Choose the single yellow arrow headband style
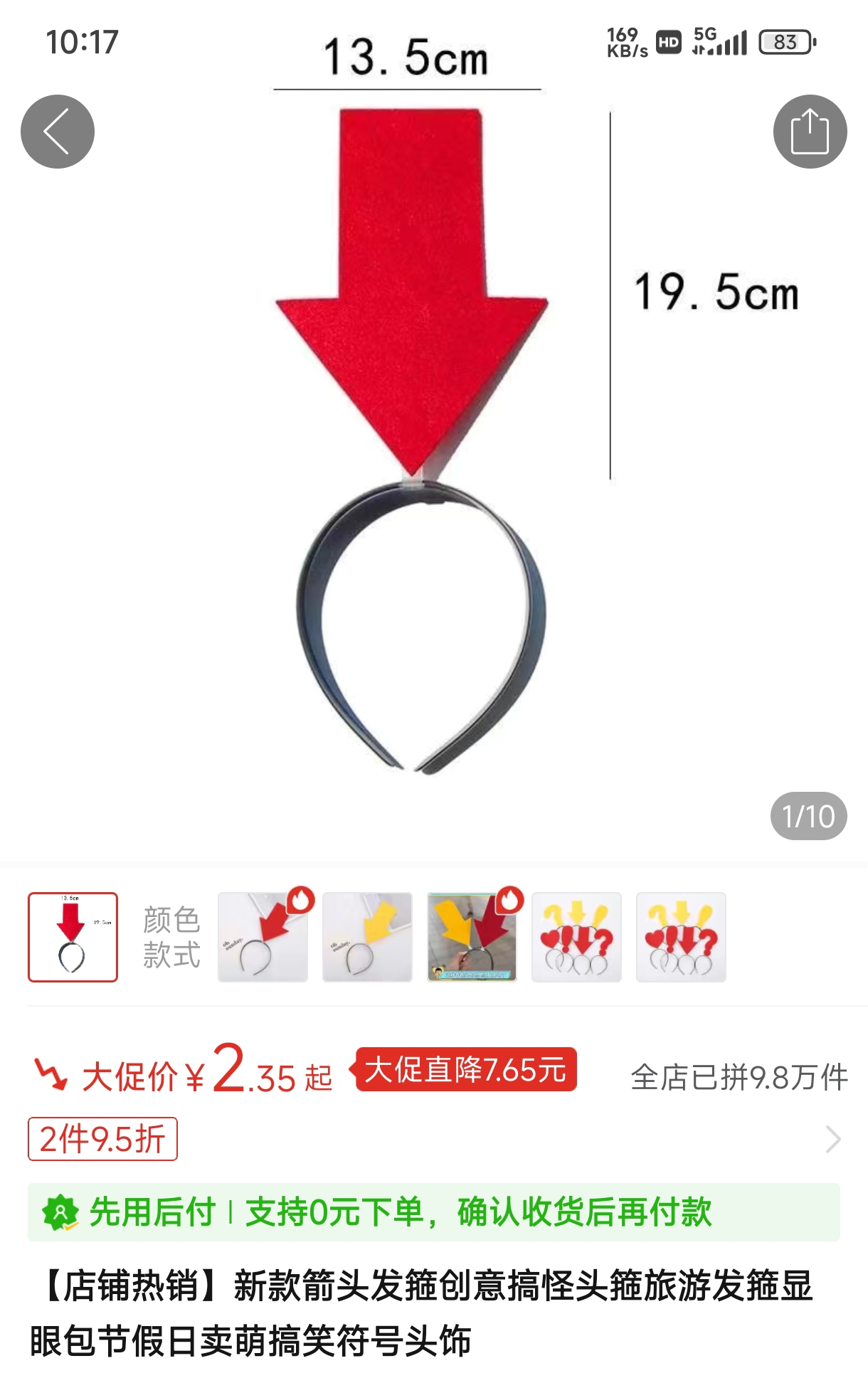The height and width of the screenshot is (1378, 868). (367, 937)
